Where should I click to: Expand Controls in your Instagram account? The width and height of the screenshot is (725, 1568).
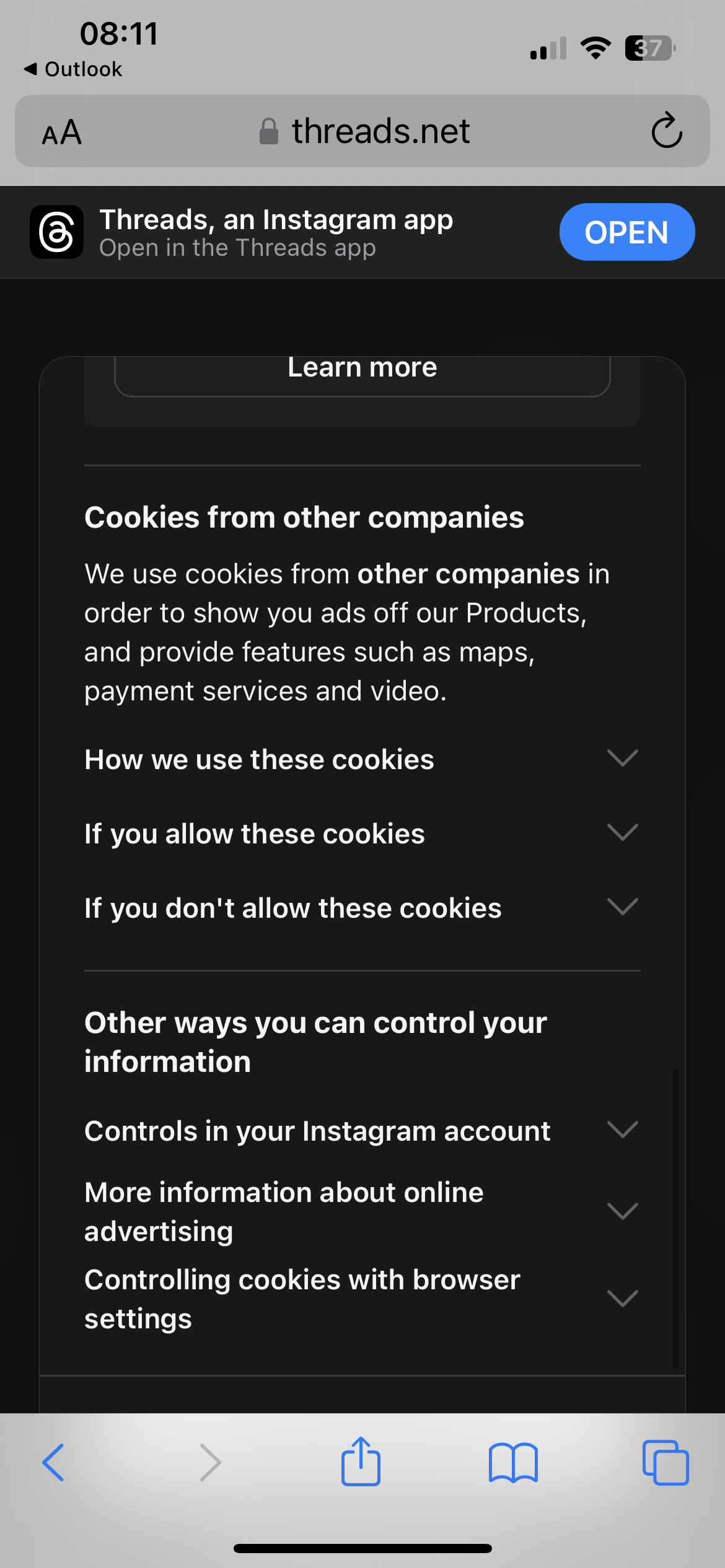pyautogui.click(x=362, y=1131)
